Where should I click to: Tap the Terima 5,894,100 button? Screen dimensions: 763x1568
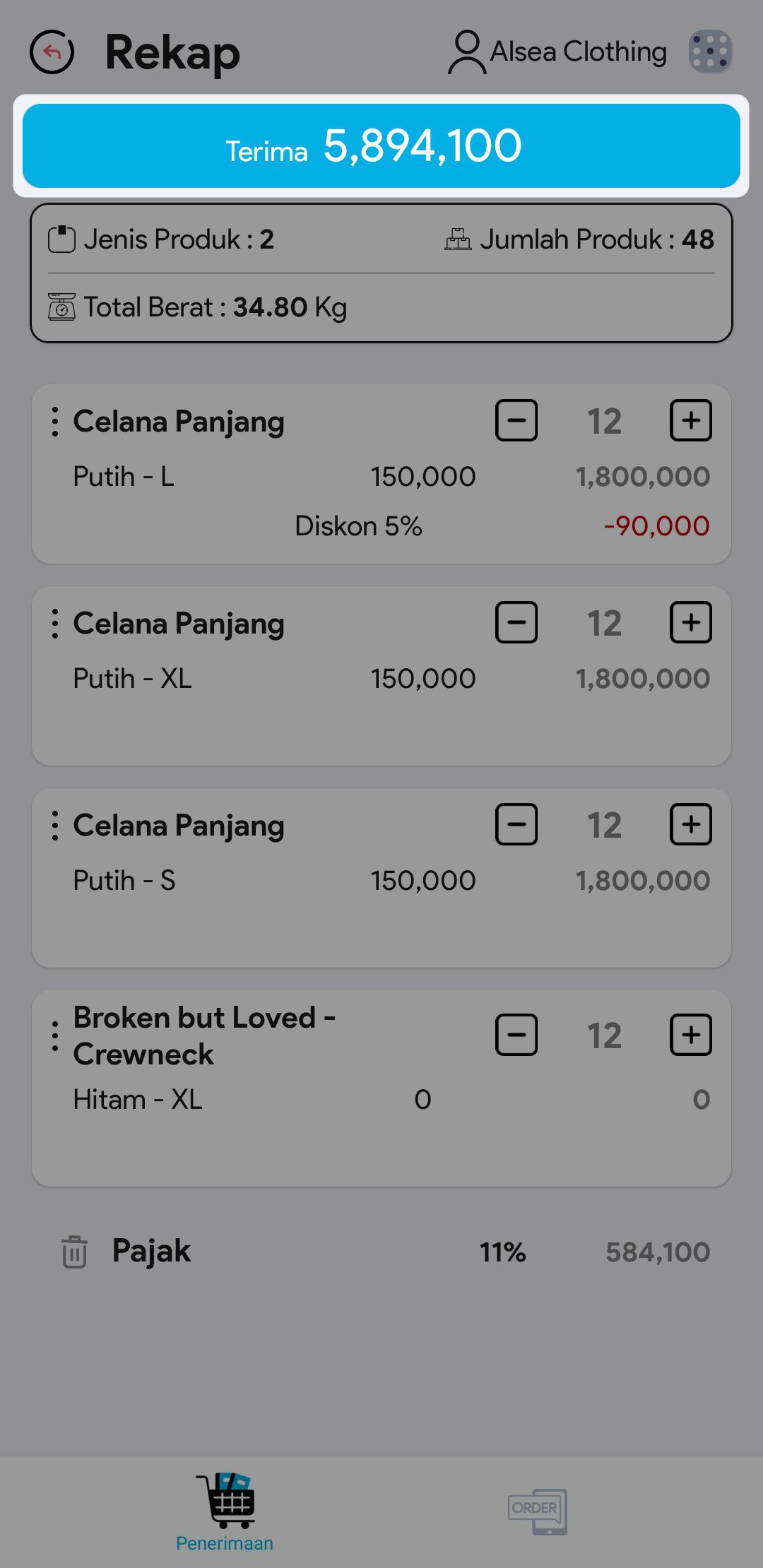coord(381,146)
